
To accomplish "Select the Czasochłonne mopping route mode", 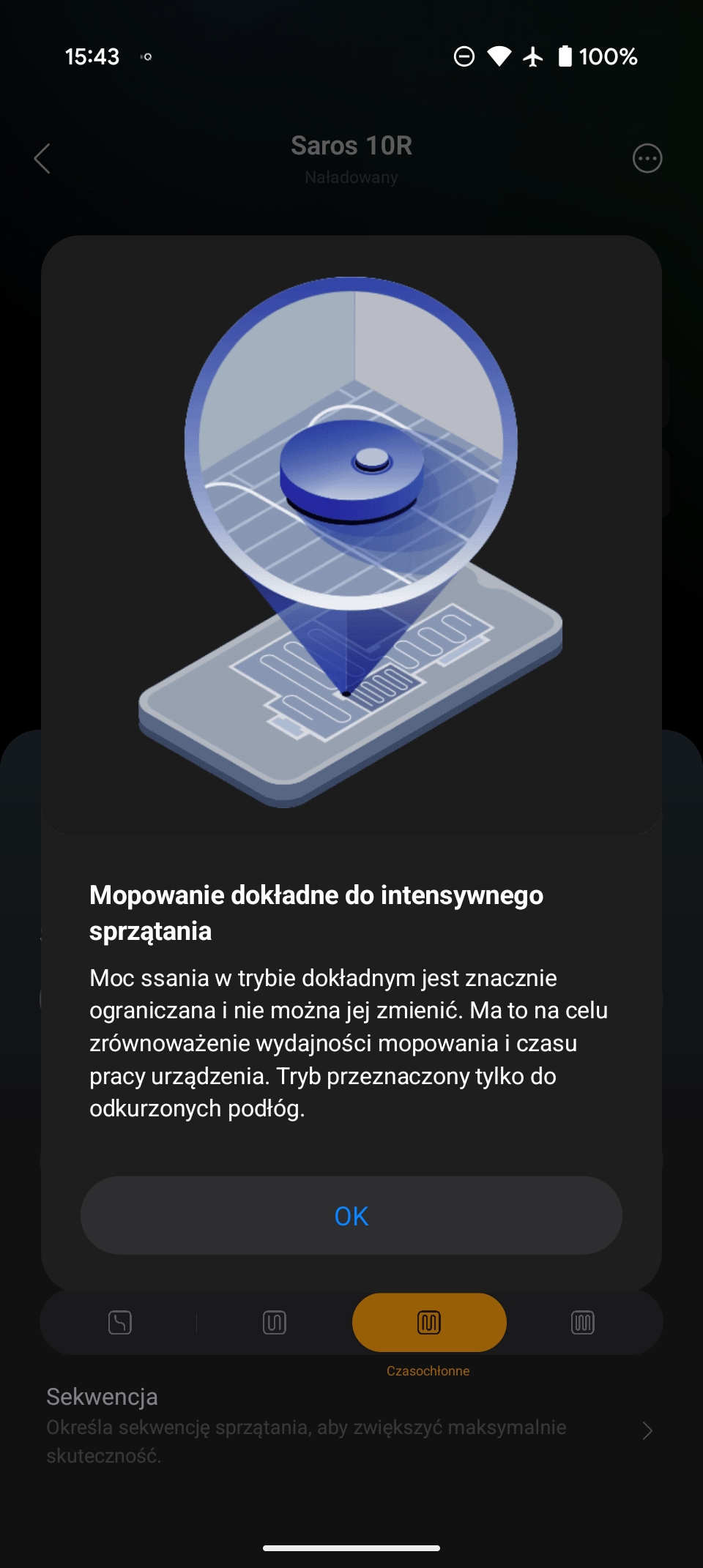I will pyautogui.click(x=429, y=1322).
